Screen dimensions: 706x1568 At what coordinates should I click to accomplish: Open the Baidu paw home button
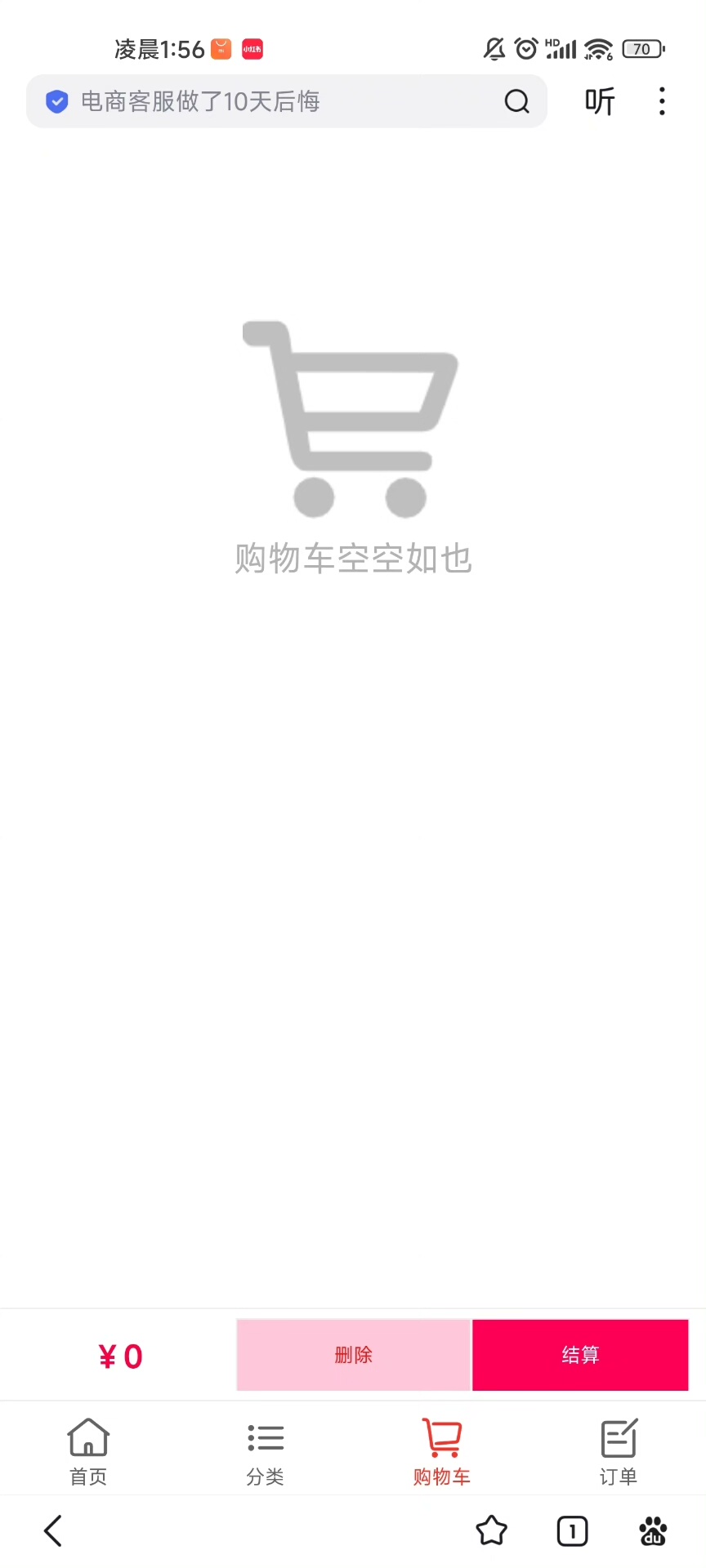coord(653,1531)
